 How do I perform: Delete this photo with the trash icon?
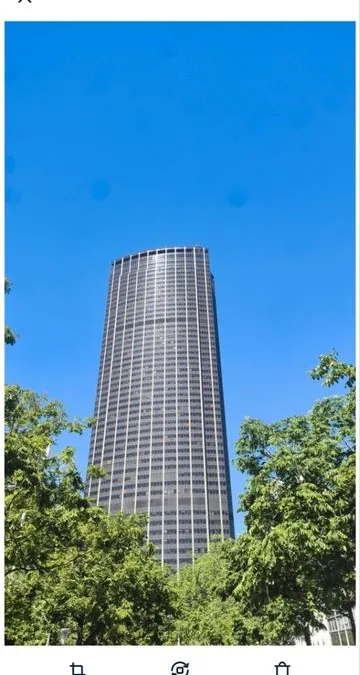pos(282,669)
